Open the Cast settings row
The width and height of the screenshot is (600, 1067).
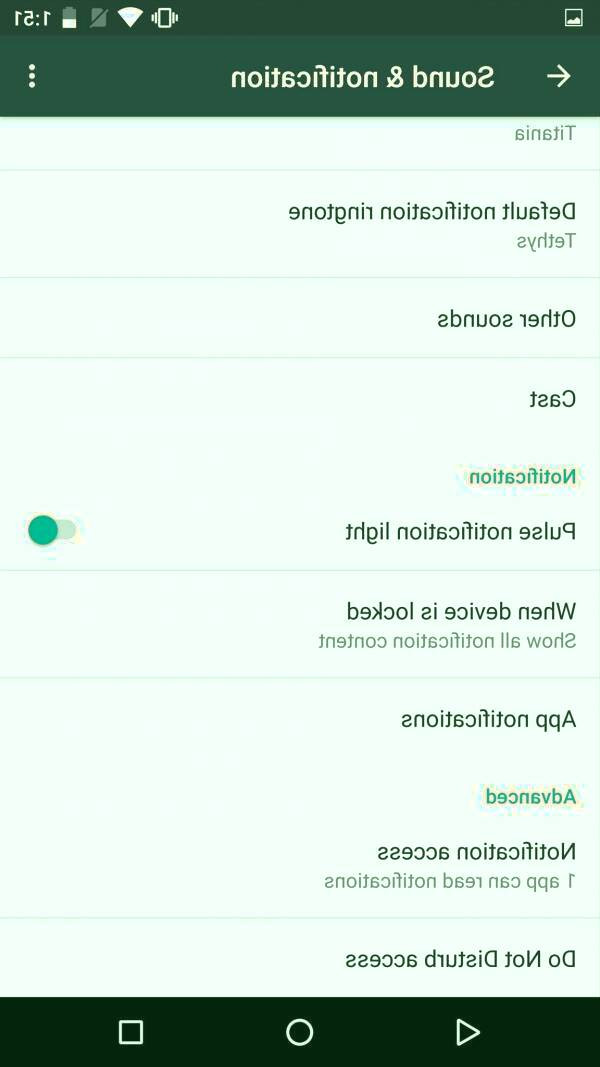[300, 399]
